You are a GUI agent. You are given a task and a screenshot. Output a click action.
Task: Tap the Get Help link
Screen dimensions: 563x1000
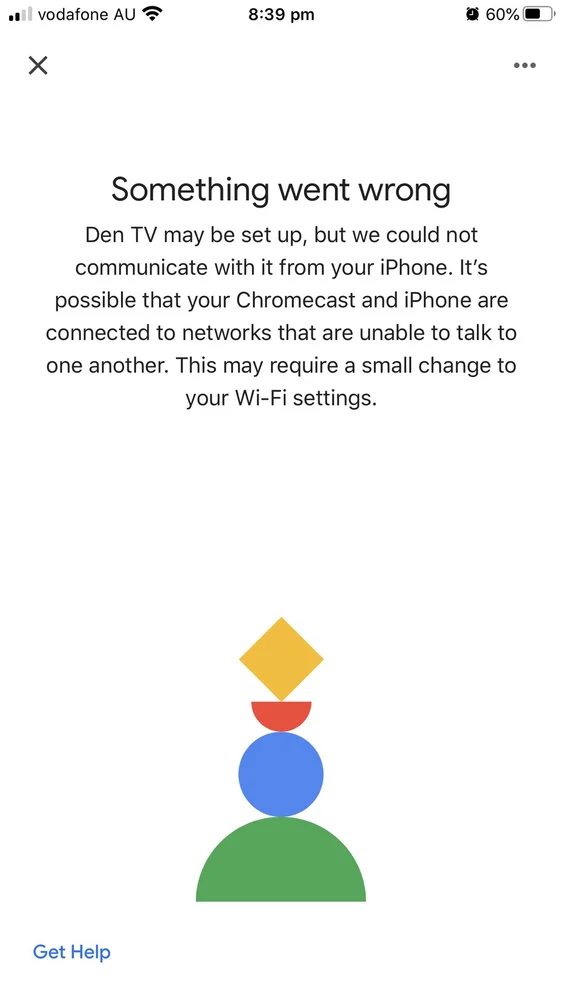(x=71, y=952)
